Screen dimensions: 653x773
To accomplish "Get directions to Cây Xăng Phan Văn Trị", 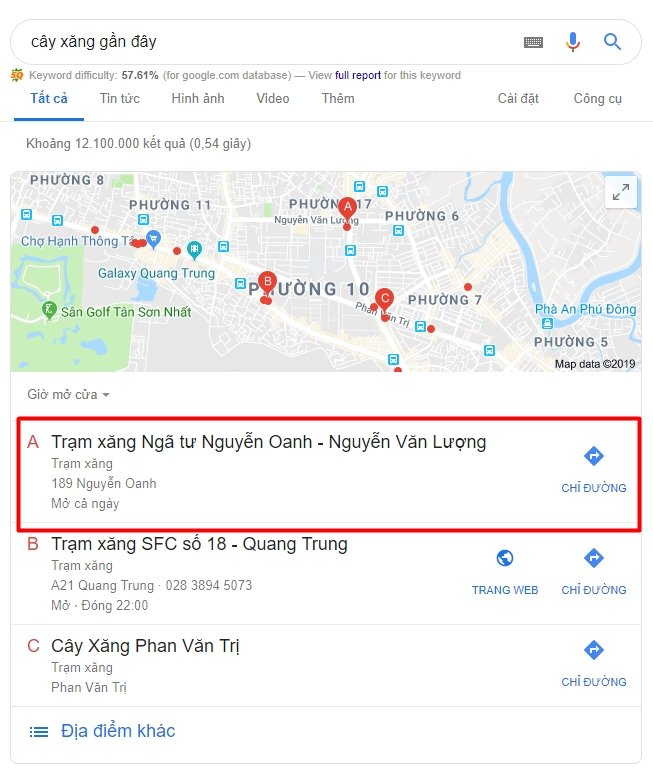I will [x=593, y=662].
